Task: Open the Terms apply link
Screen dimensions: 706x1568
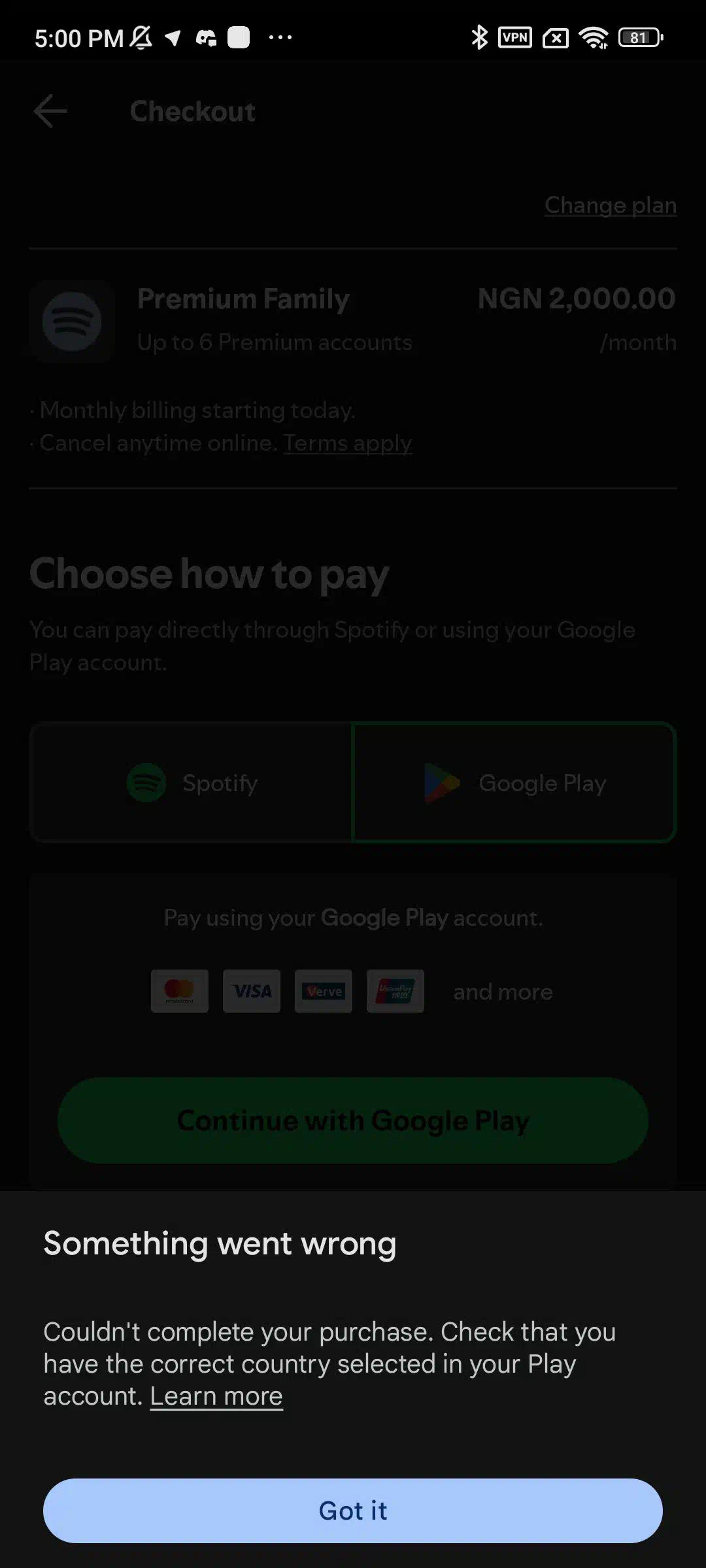Action: [347, 443]
